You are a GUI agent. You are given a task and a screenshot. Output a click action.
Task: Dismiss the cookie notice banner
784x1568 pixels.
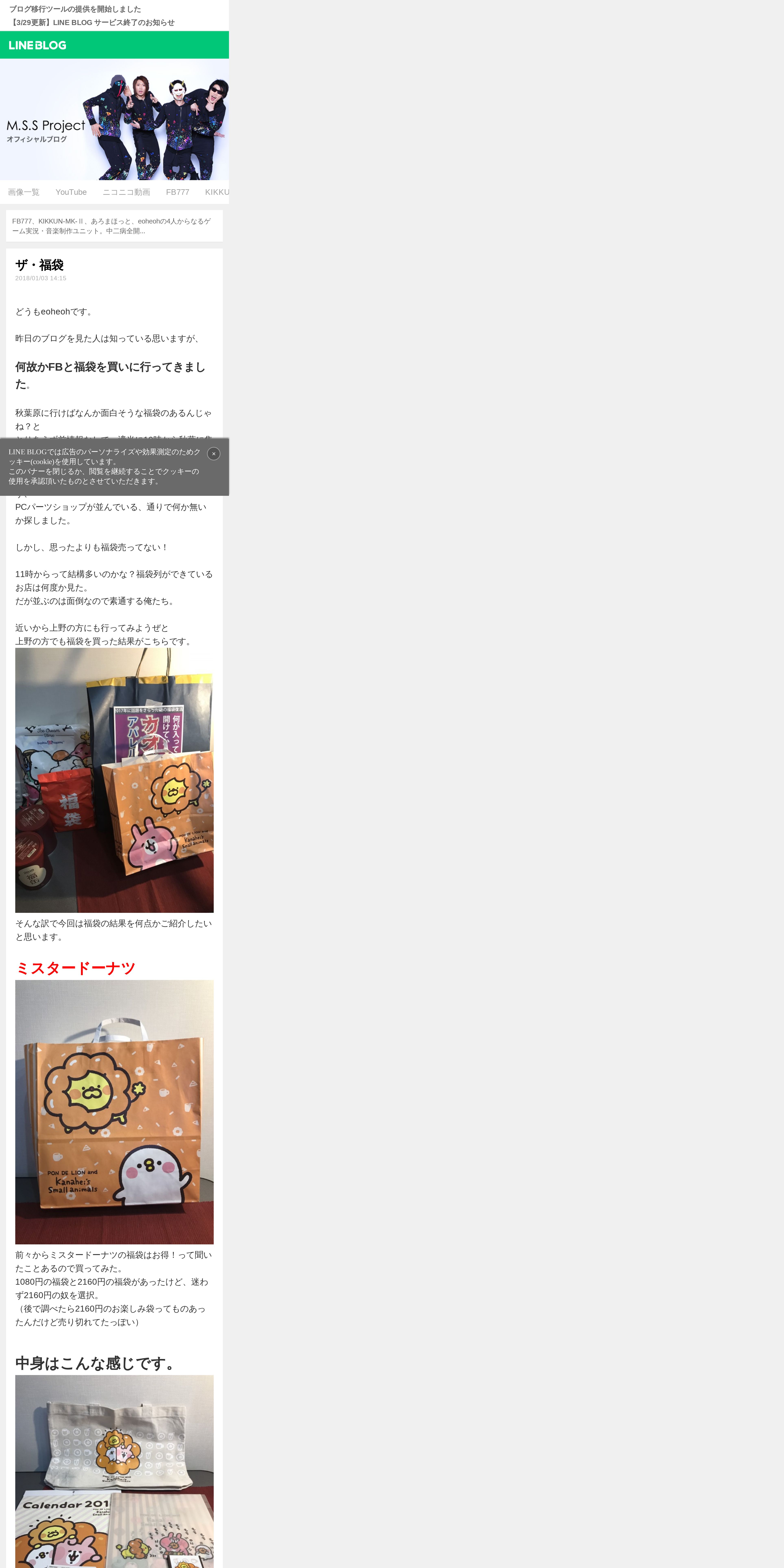pyautogui.click(x=214, y=453)
